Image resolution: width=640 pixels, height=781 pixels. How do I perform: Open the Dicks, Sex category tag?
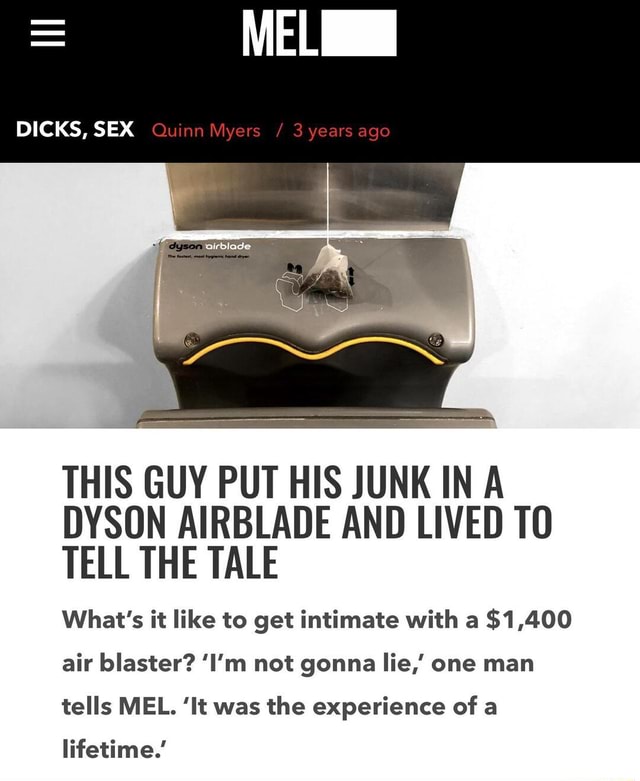point(73,131)
